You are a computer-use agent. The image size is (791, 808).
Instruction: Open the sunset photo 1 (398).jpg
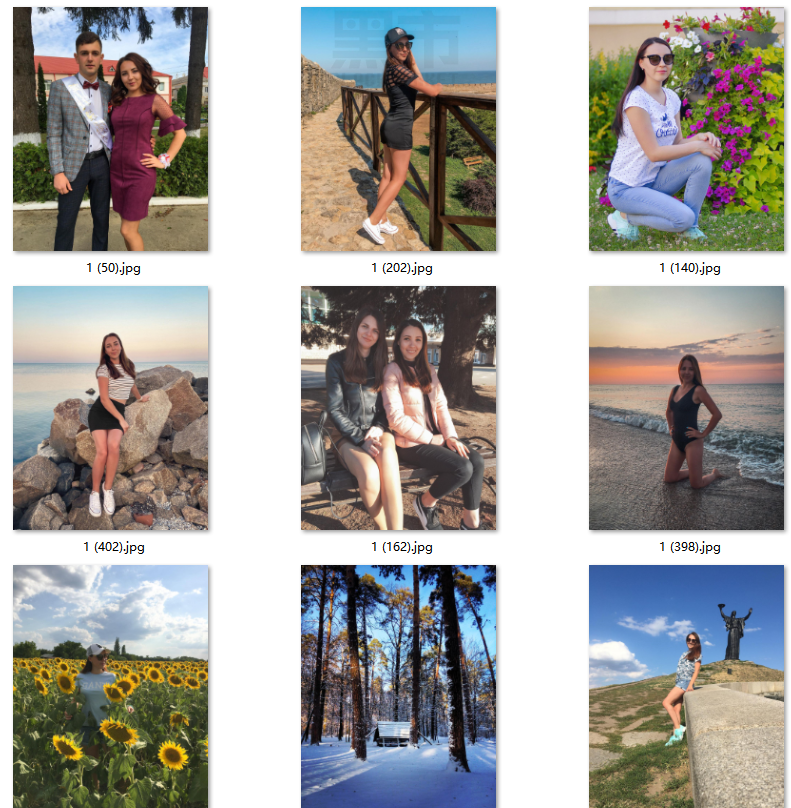(686, 408)
